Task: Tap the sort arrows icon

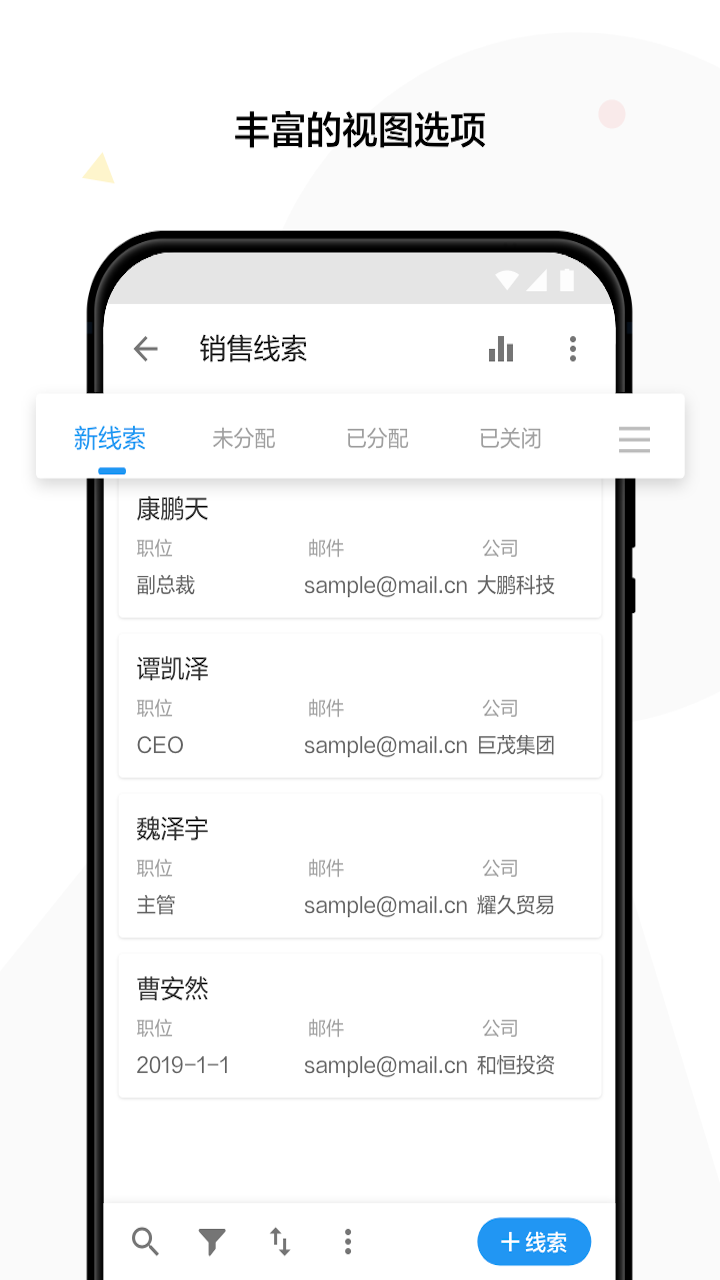Action: [x=280, y=1242]
